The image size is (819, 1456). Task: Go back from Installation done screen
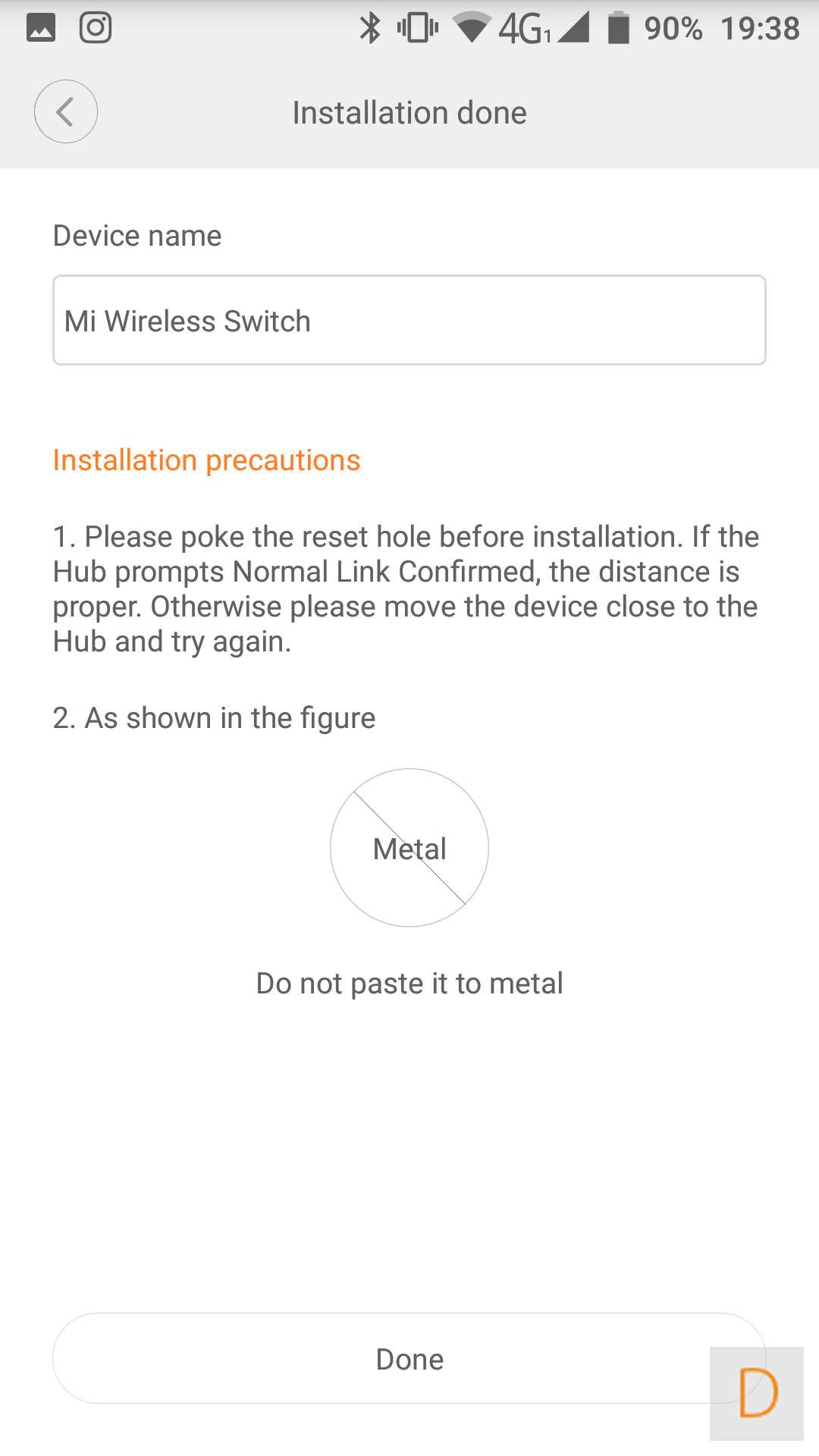(x=66, y=112)
